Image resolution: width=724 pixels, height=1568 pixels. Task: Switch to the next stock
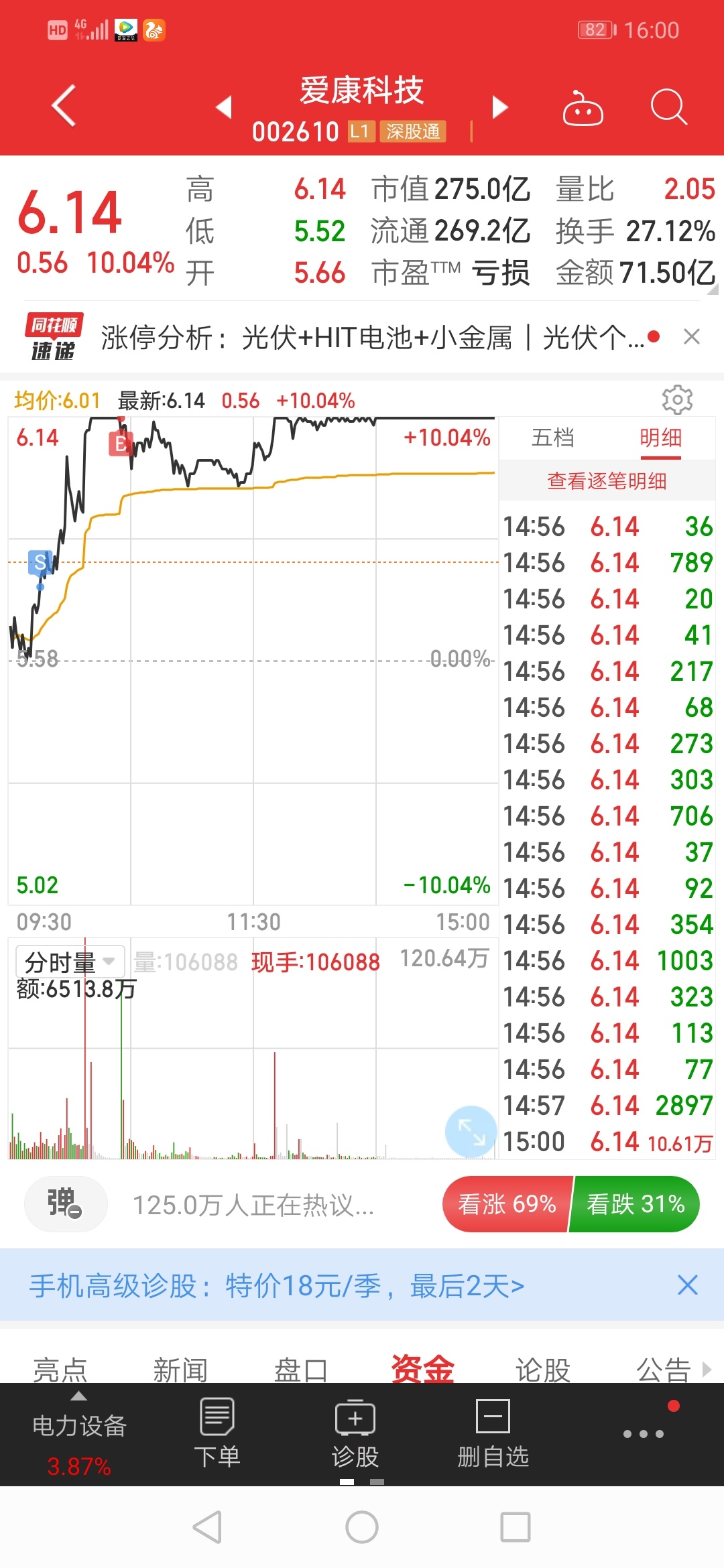pos(500,107)
